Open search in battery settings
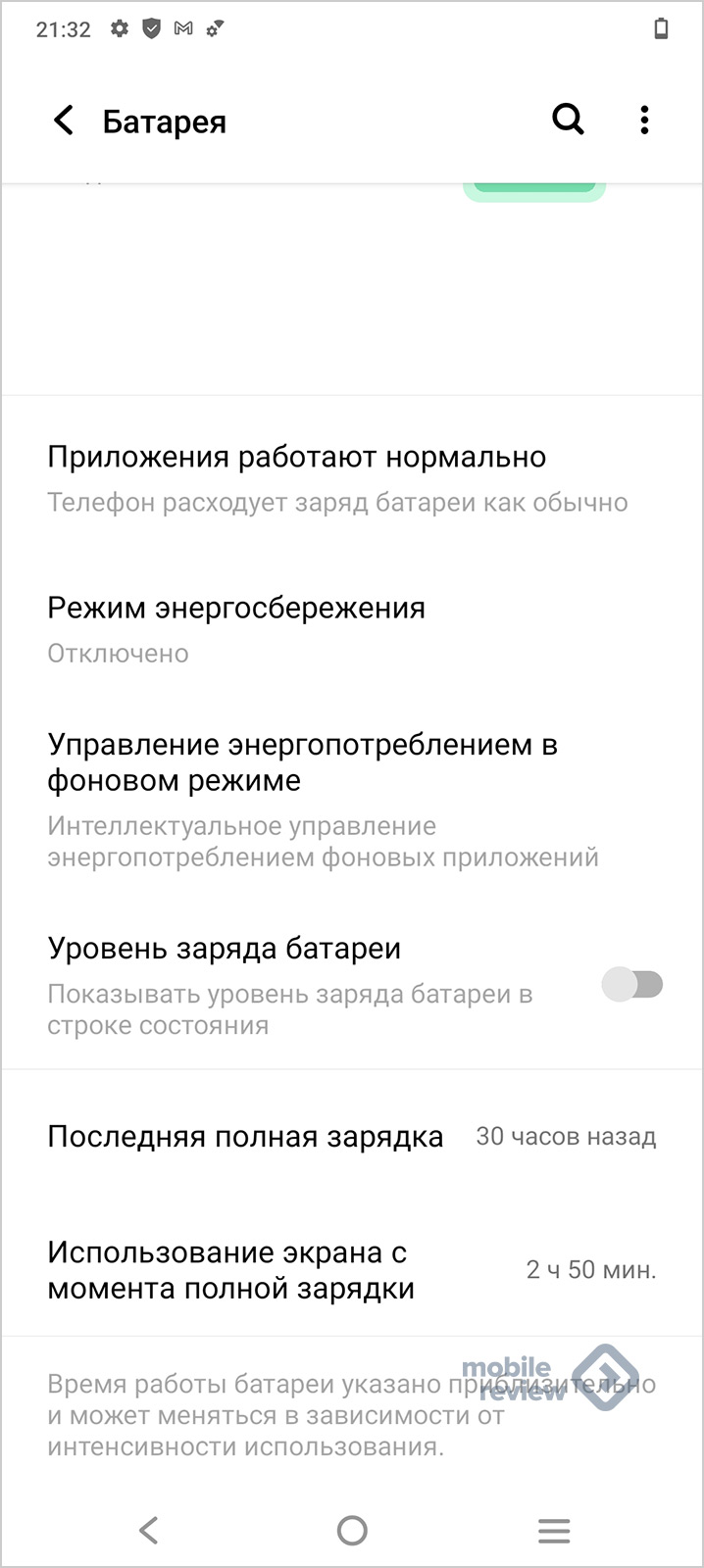Screen dimensions: 704x1568 569,120
